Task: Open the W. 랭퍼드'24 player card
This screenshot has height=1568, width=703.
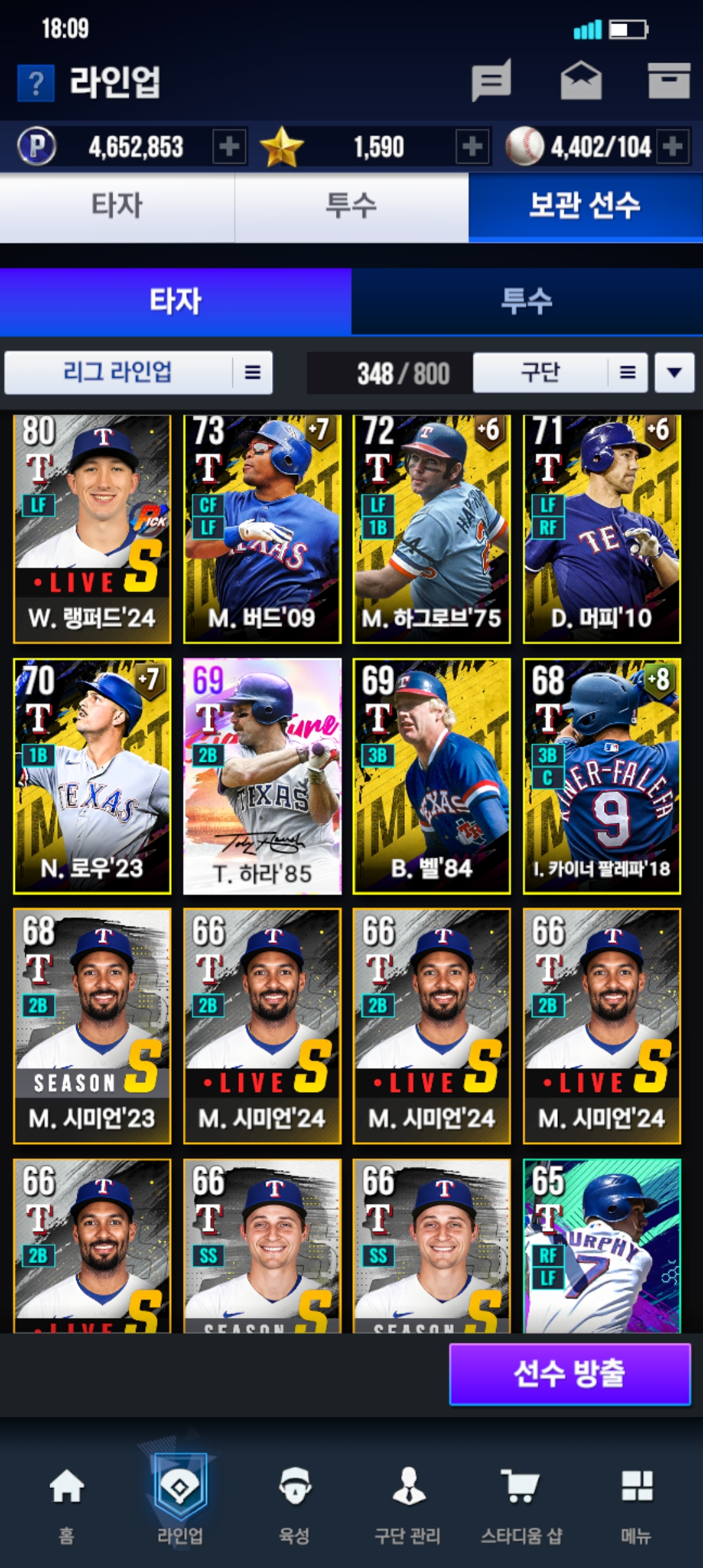Action: tap(92, 529)
